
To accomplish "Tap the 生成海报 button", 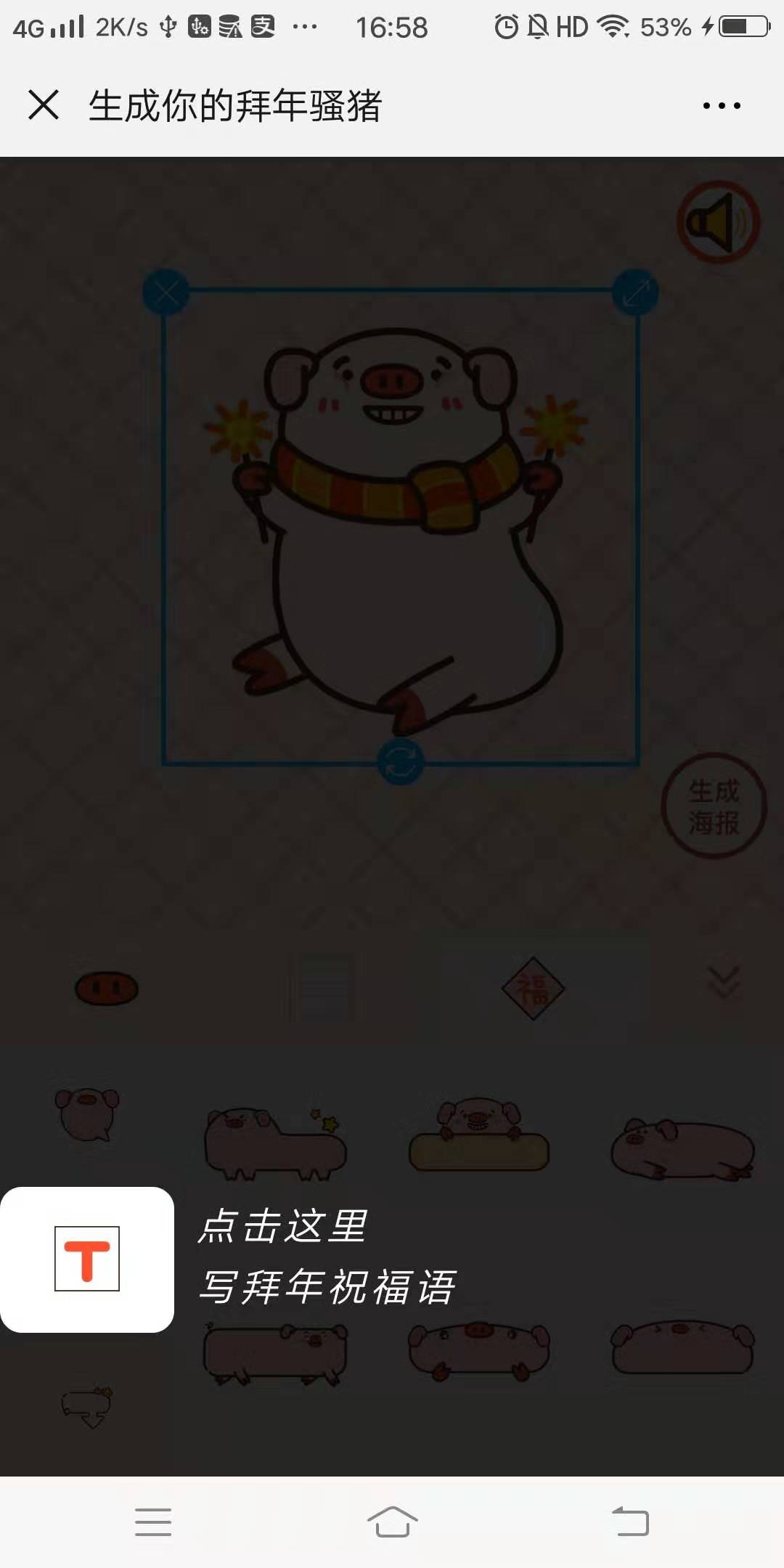I will tap(714, 807).
